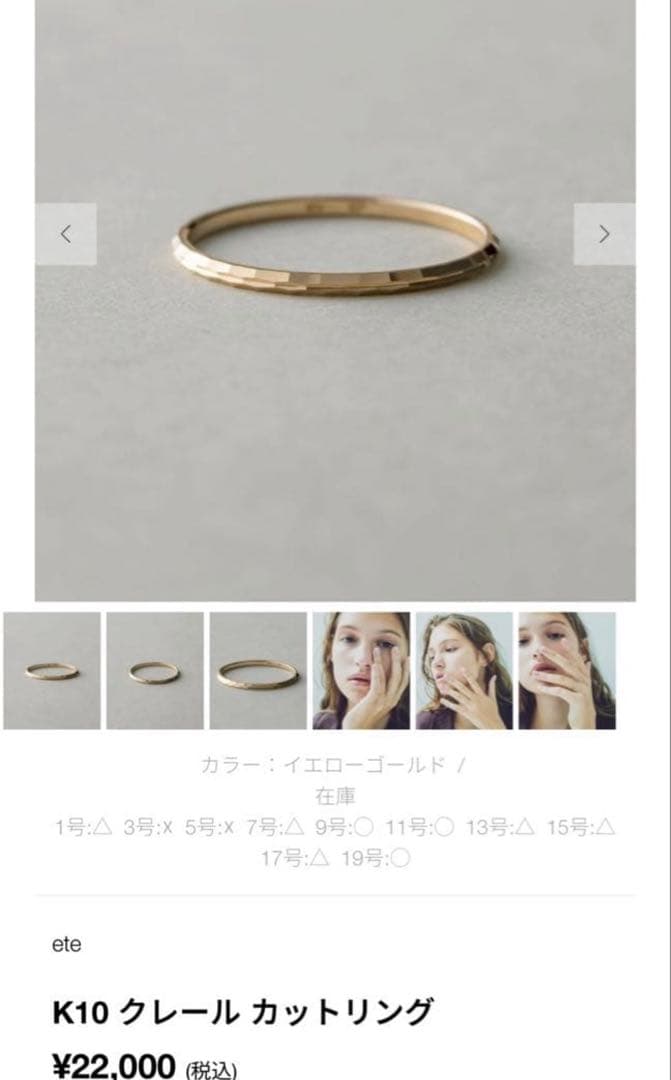Open the ete brand link
Viewport: 671px width, 1080px height.
pyautogui.click(x=67, y=944)
